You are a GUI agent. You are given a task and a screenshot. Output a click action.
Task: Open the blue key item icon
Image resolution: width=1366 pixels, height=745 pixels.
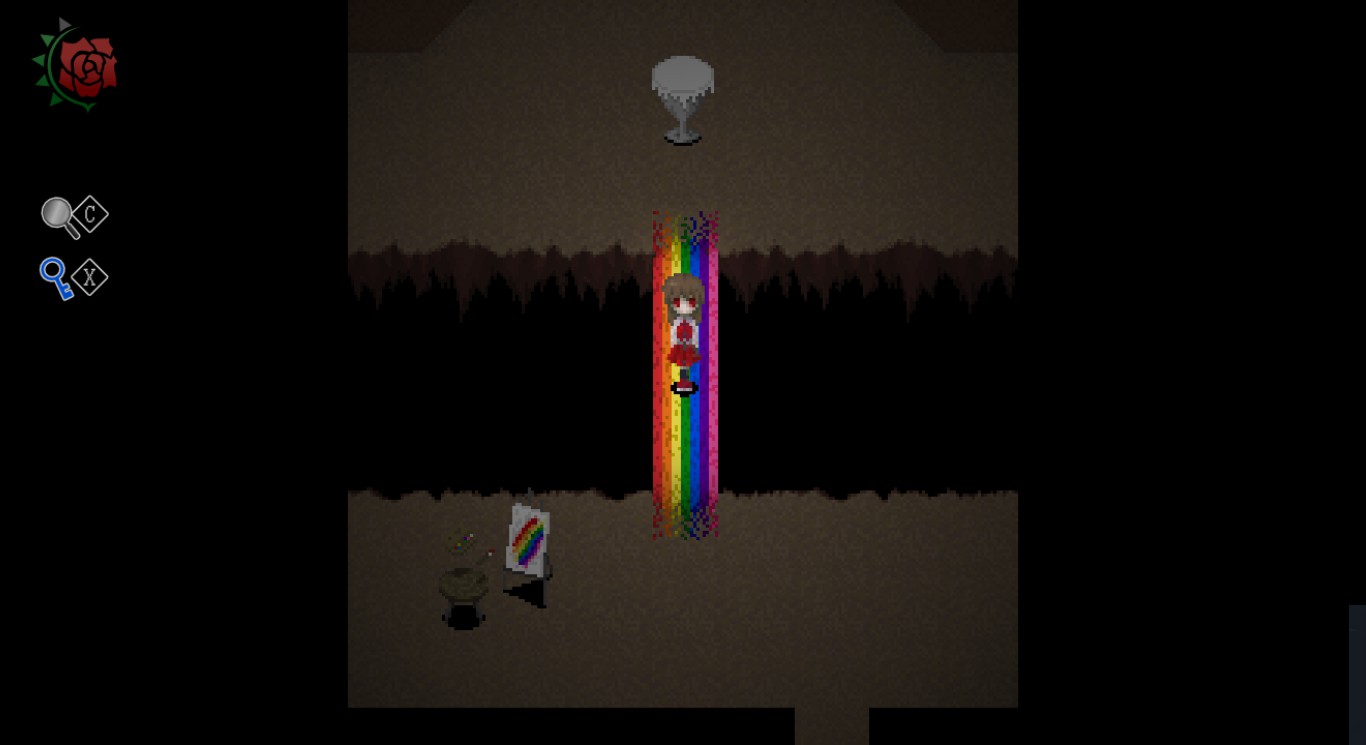coord(55,277)
